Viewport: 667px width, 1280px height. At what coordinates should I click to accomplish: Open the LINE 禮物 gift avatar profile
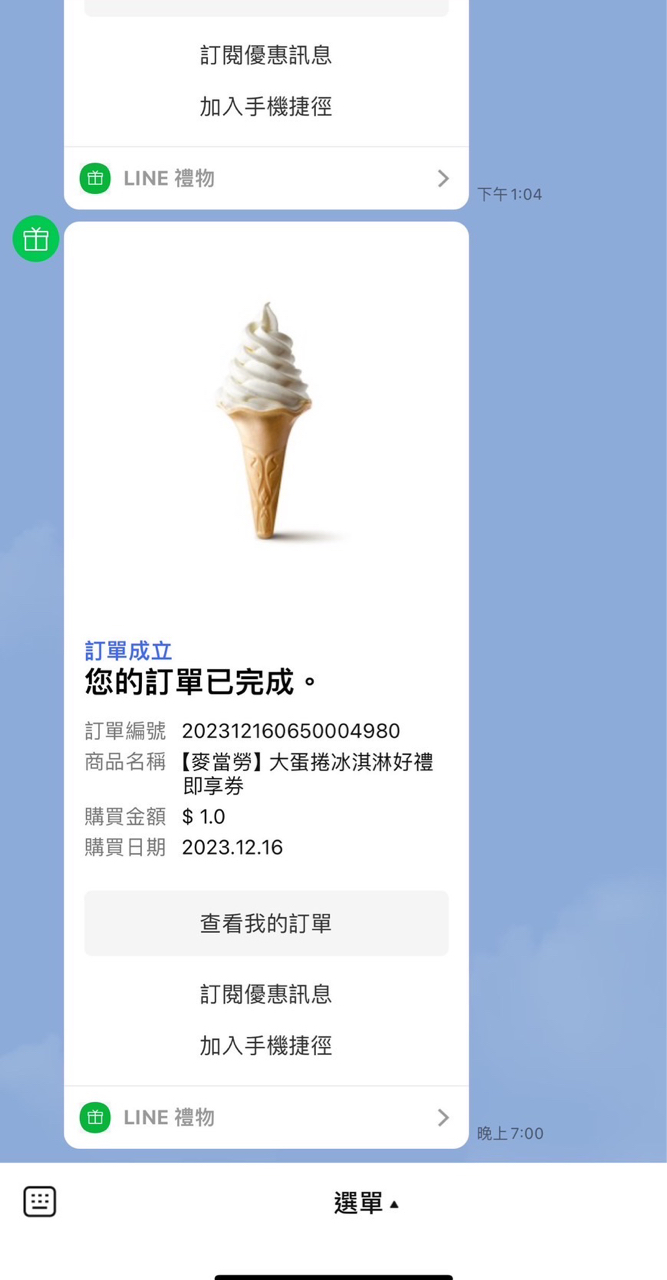click(x=36, y=240)
